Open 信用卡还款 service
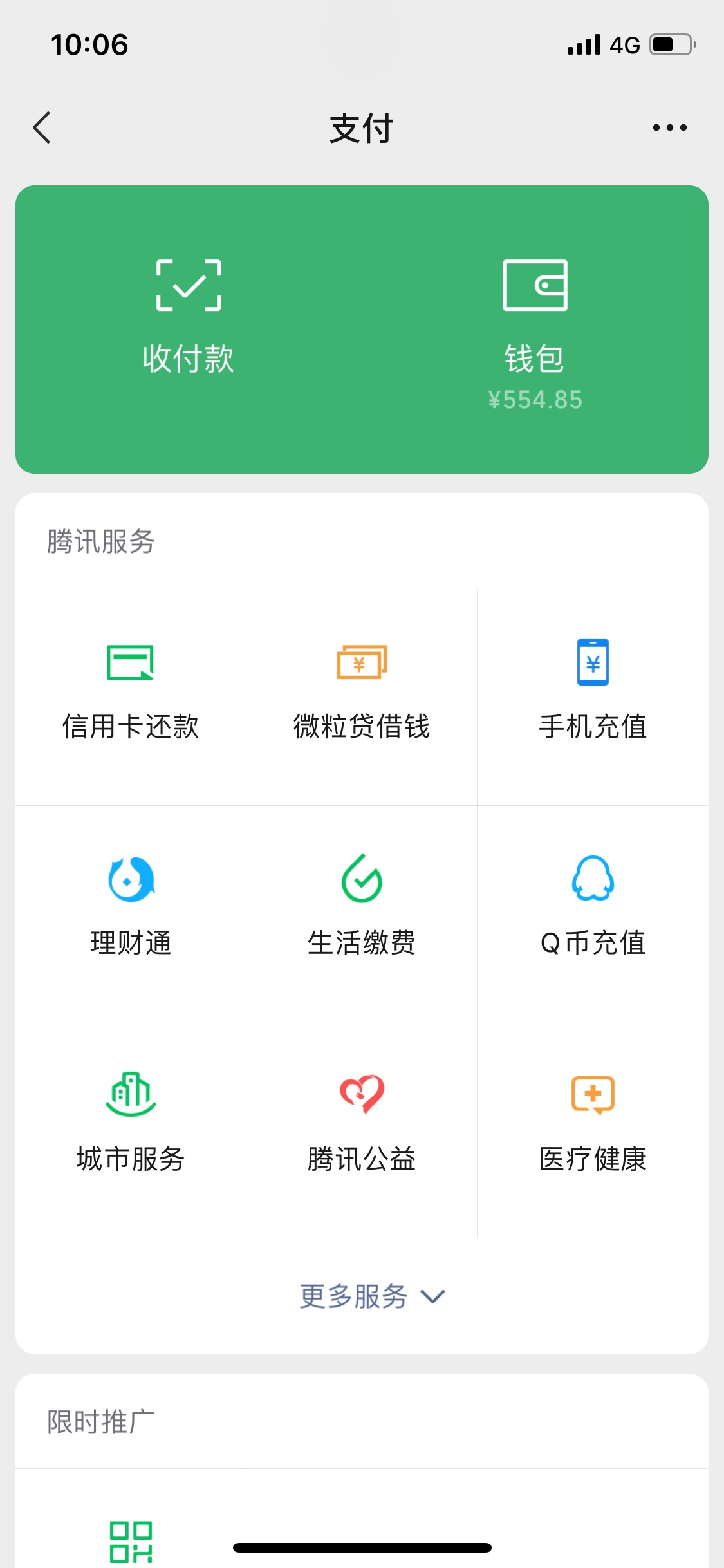The width and height of the screenshot is (724, 1568). pos(131,696)
